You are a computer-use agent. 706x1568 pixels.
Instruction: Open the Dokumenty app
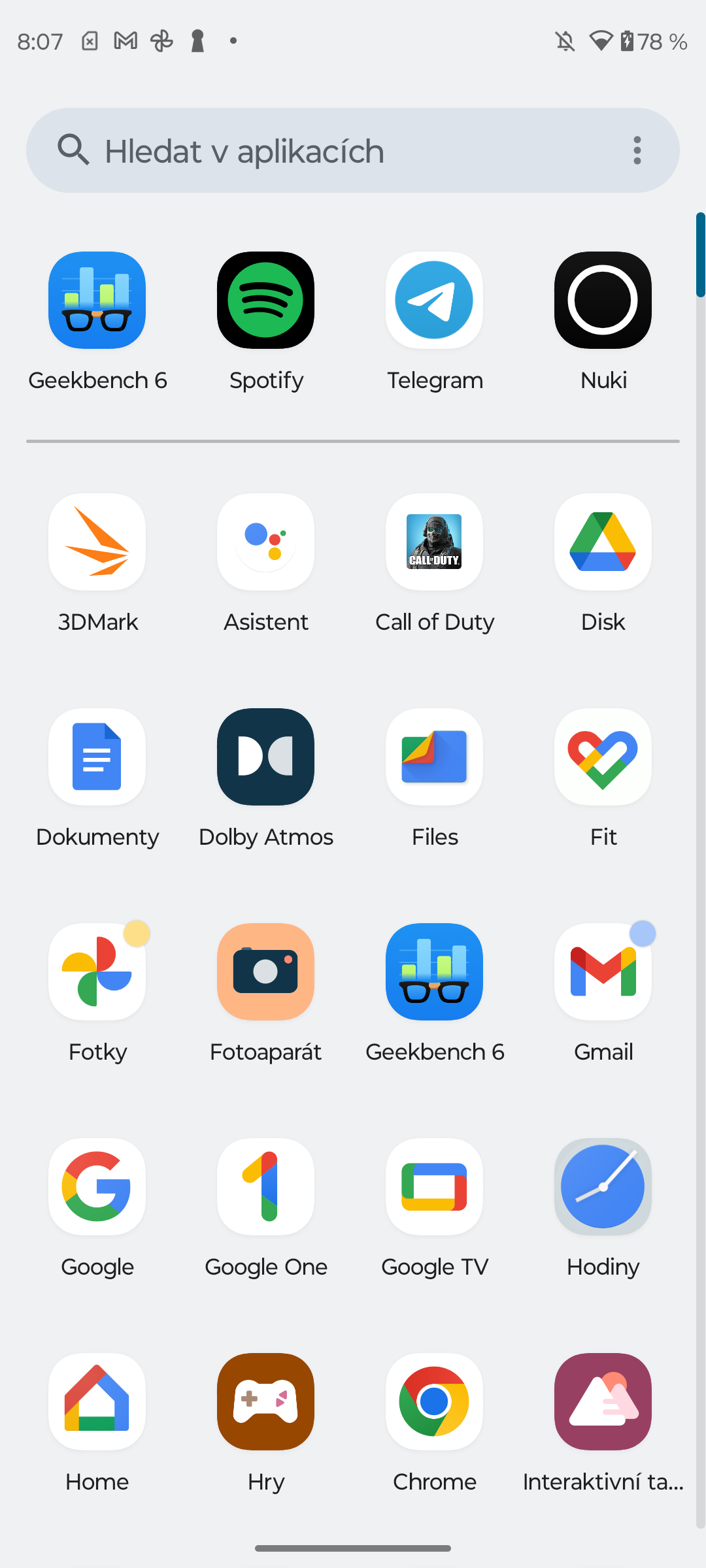97,757
